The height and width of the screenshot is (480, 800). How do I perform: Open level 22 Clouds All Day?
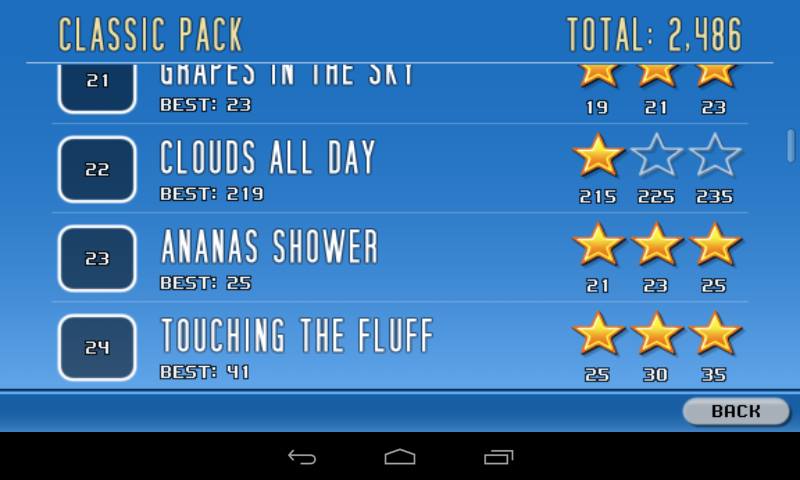click(x=97, y=170)
